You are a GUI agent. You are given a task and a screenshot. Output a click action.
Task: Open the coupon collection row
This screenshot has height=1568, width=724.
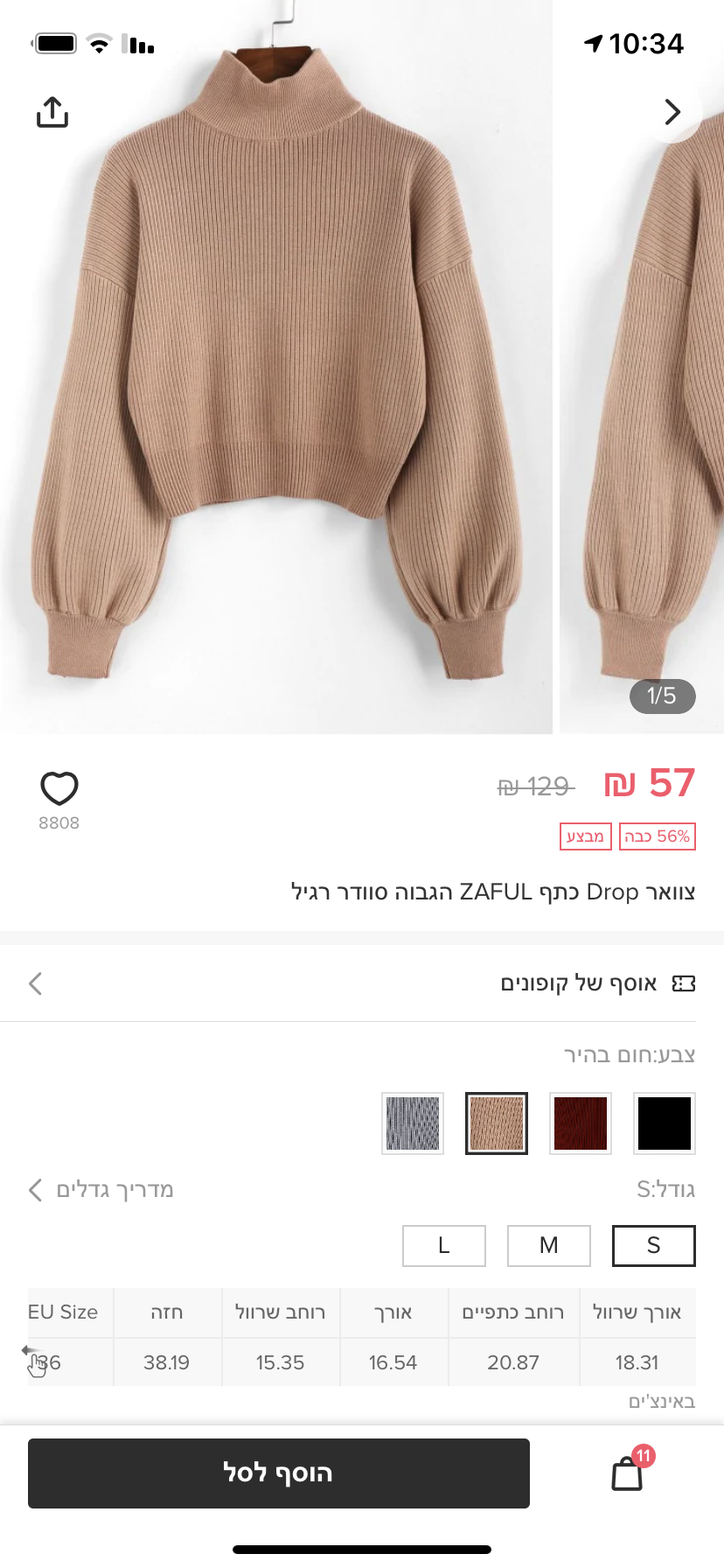click(362, 983)
